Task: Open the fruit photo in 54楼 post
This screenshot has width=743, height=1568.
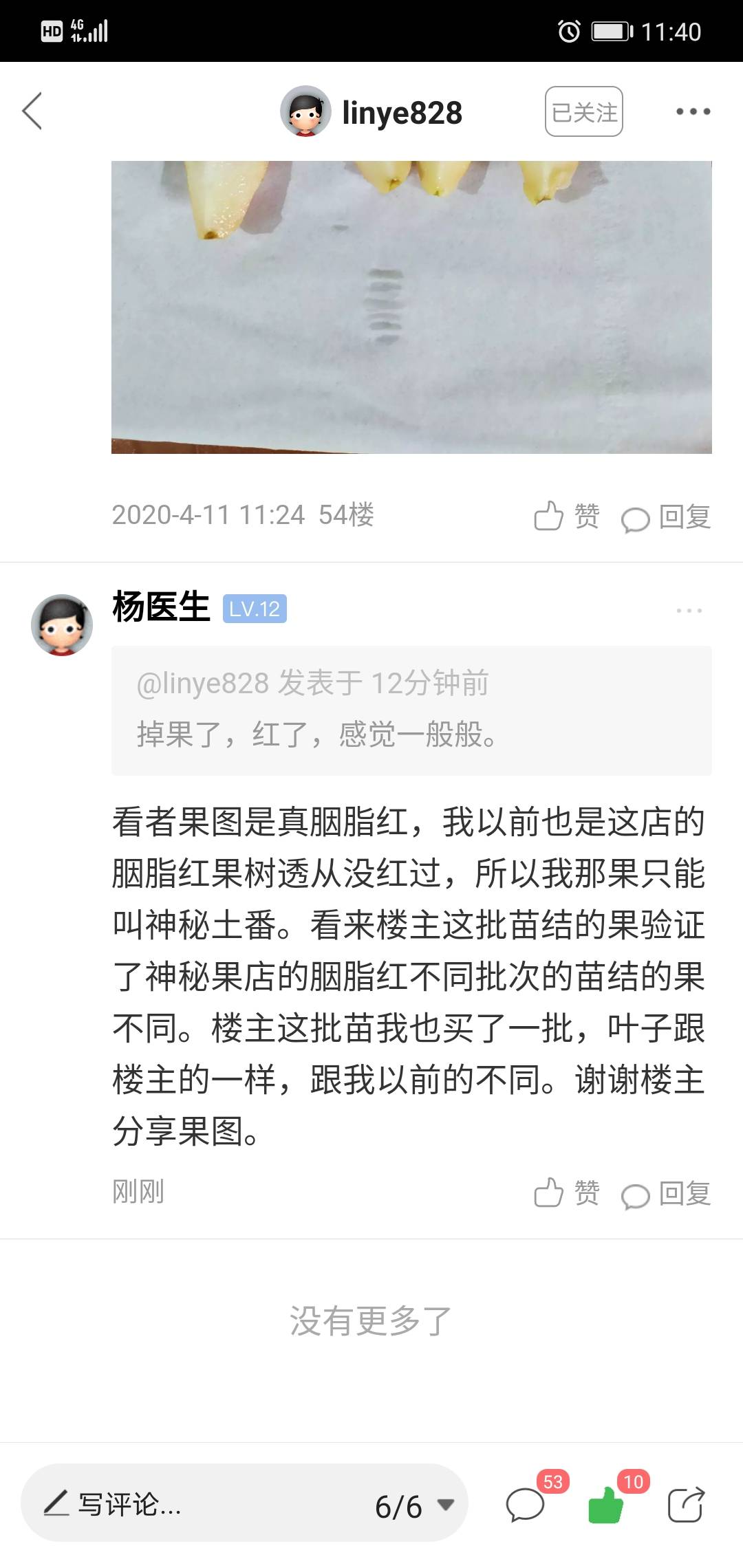Action: (x=411, y=307)
